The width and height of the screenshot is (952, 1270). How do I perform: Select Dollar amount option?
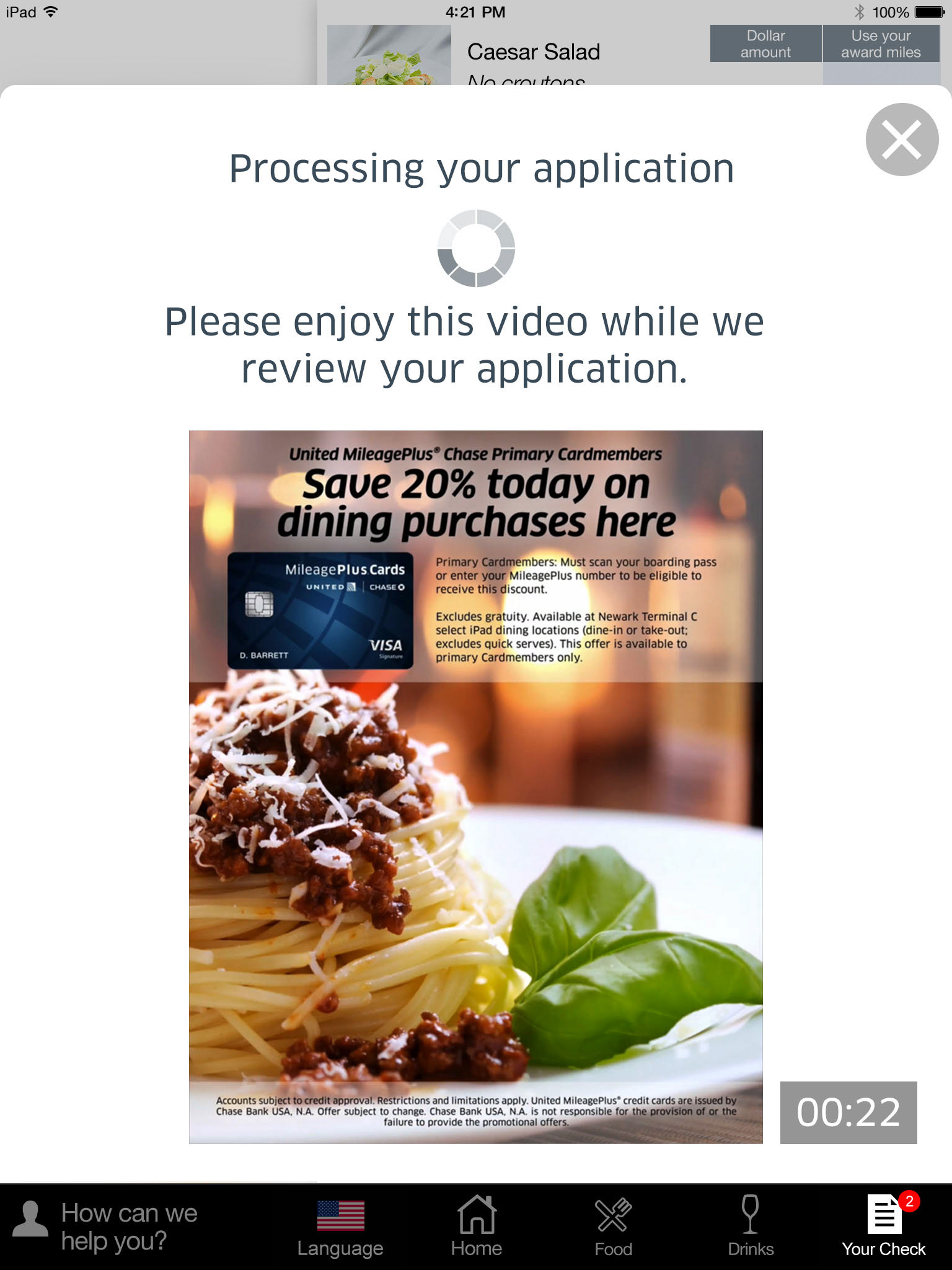[765, 43]
